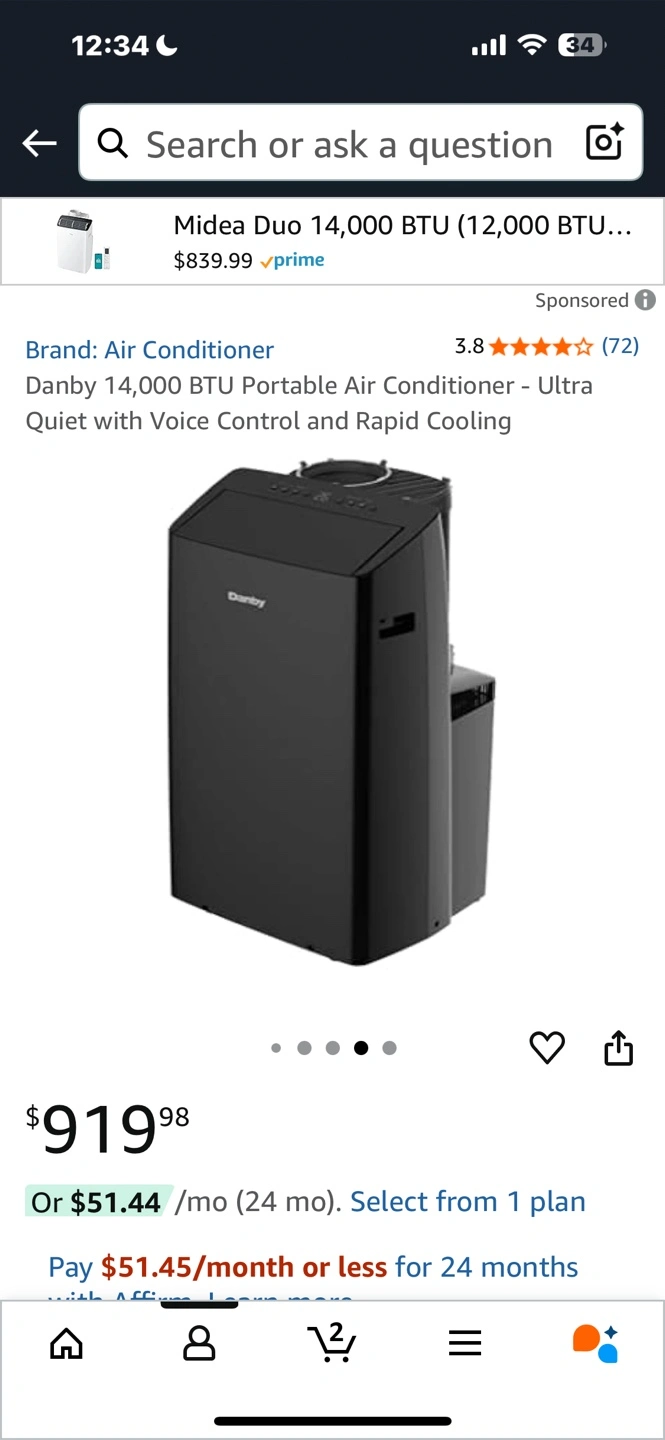Add the item to a list with the heart
665x1440 pixels.
pyautogui.click(x=546, y=1047)
